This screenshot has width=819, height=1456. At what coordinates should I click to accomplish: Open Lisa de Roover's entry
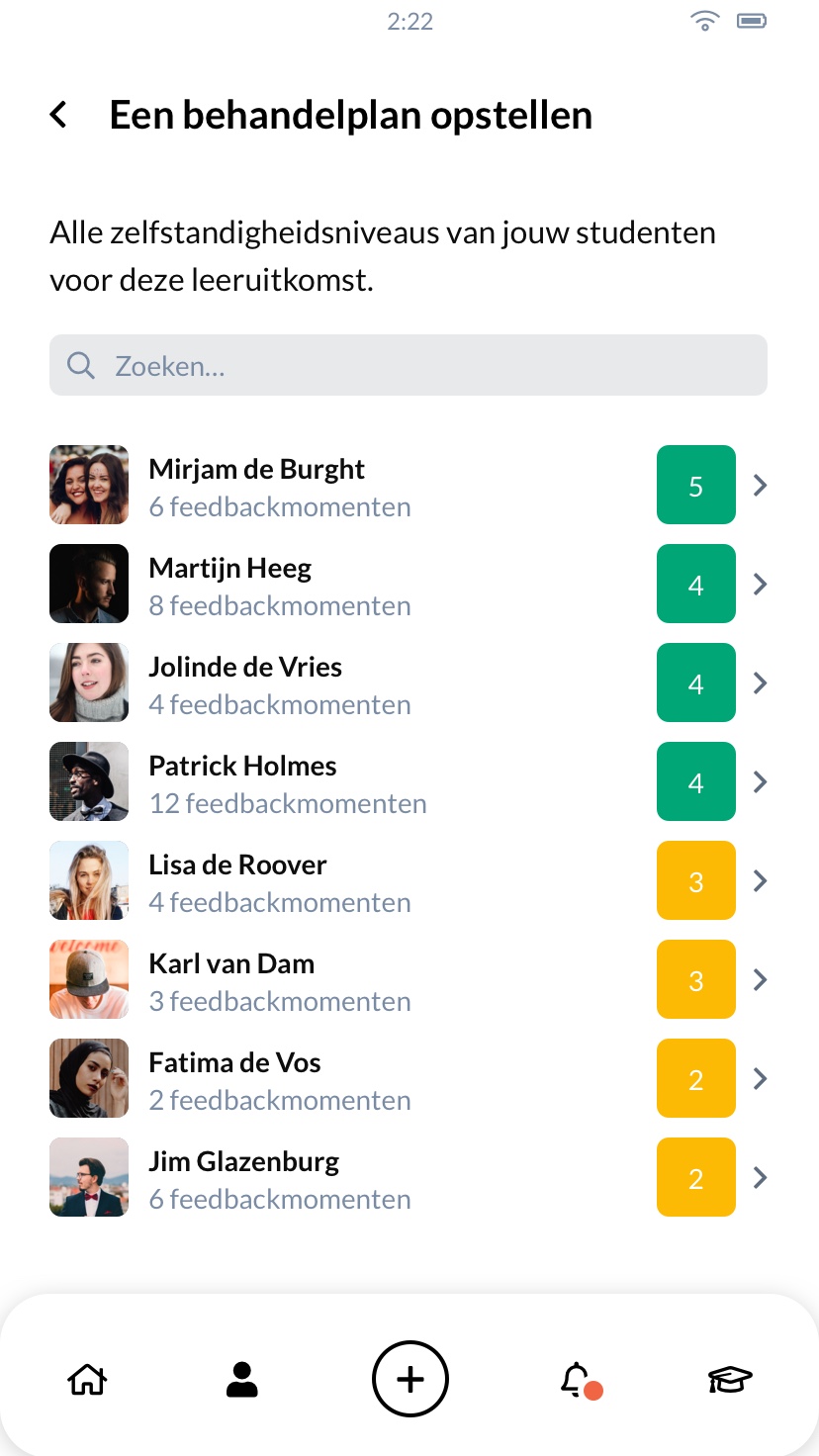[x=409, y=880]
